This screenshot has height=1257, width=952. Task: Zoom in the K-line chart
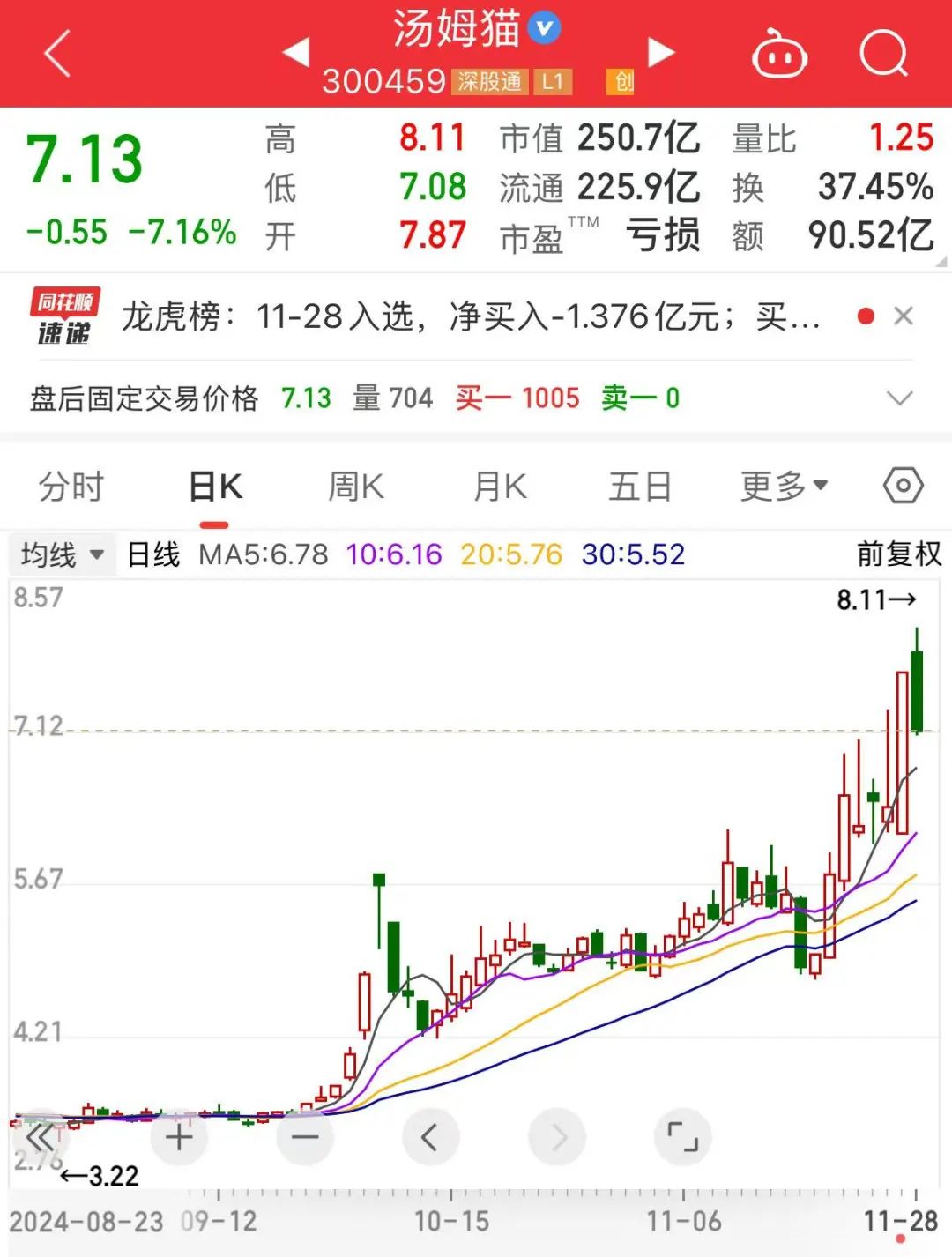tap(179, 1137)
